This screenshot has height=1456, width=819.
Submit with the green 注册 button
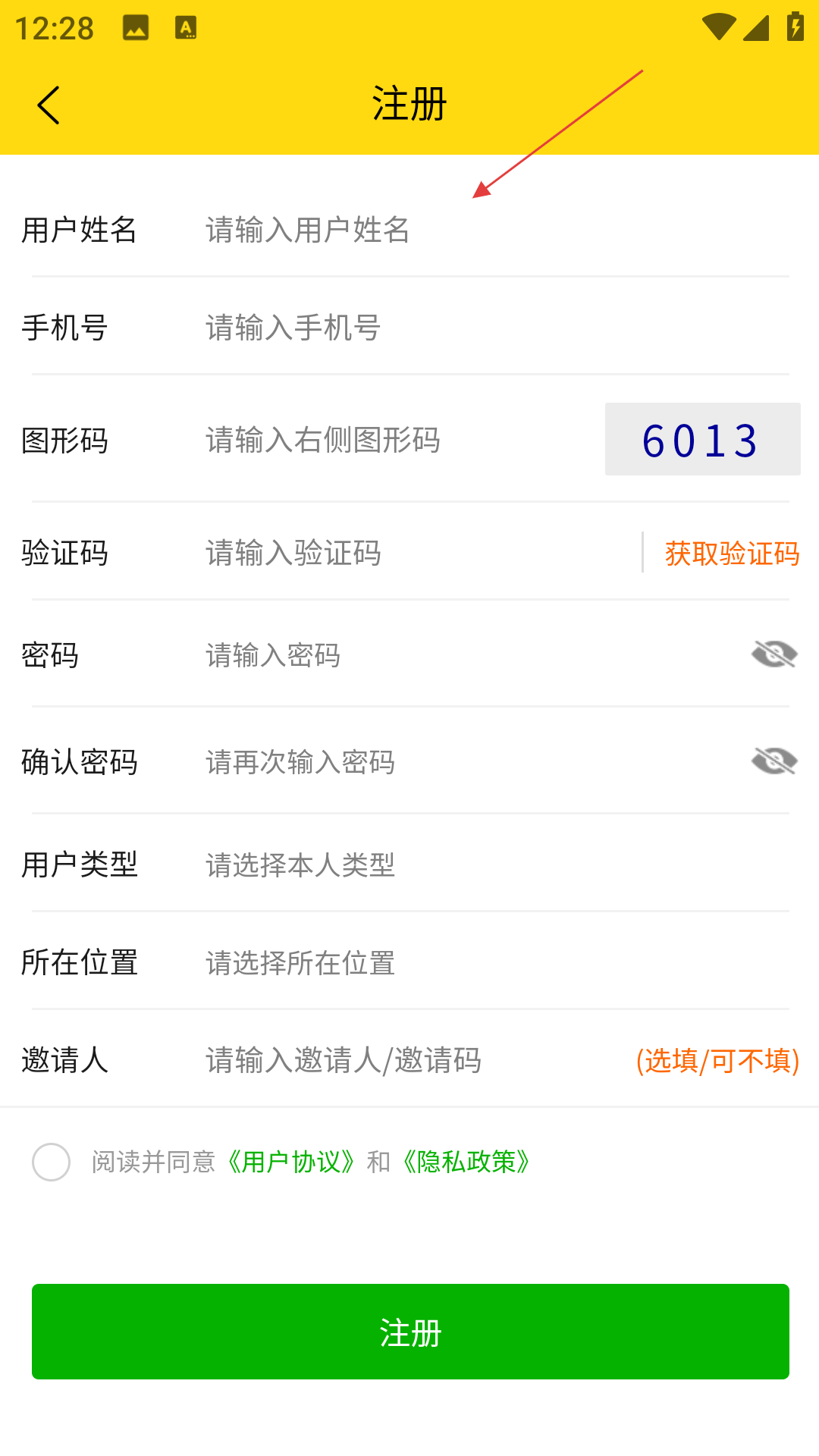(410, 1332)
